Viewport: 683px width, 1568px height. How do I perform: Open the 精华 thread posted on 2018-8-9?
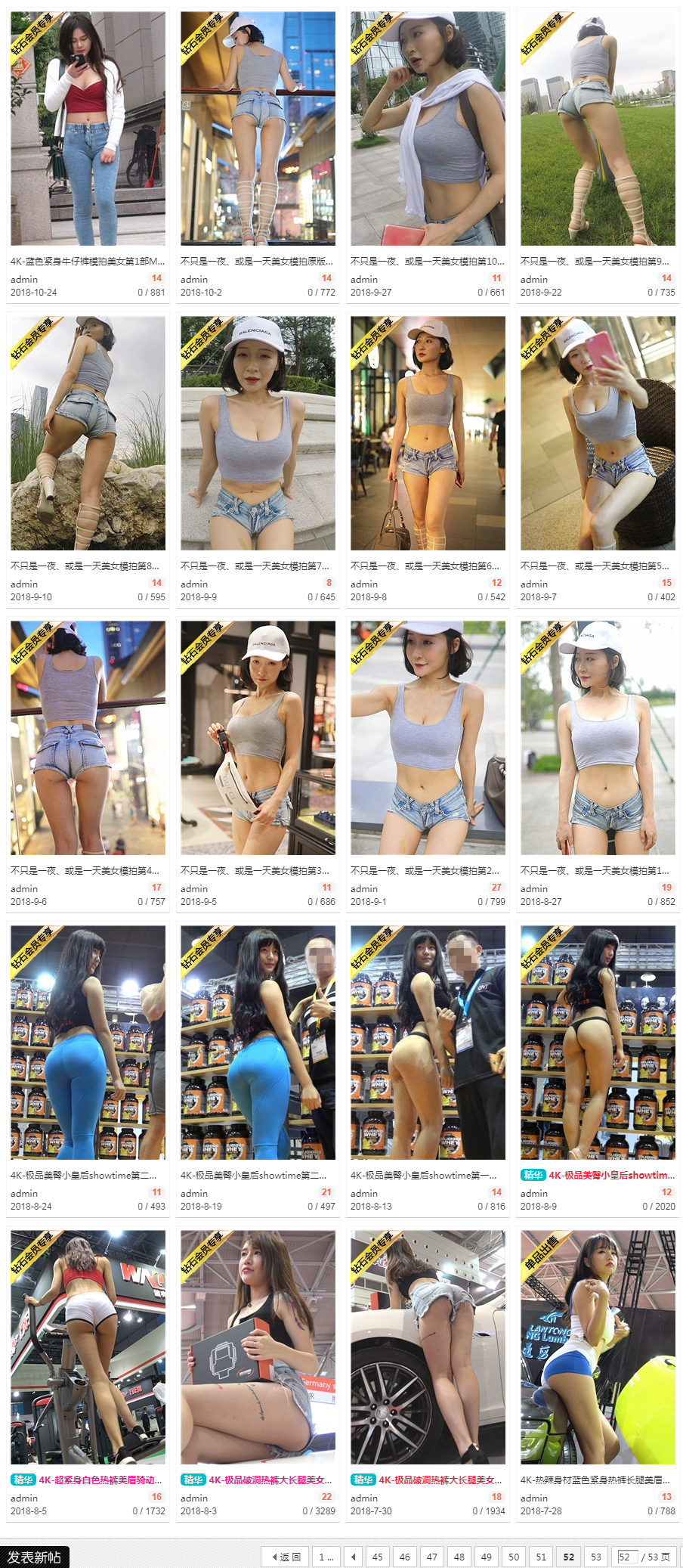coord(611,1176)
